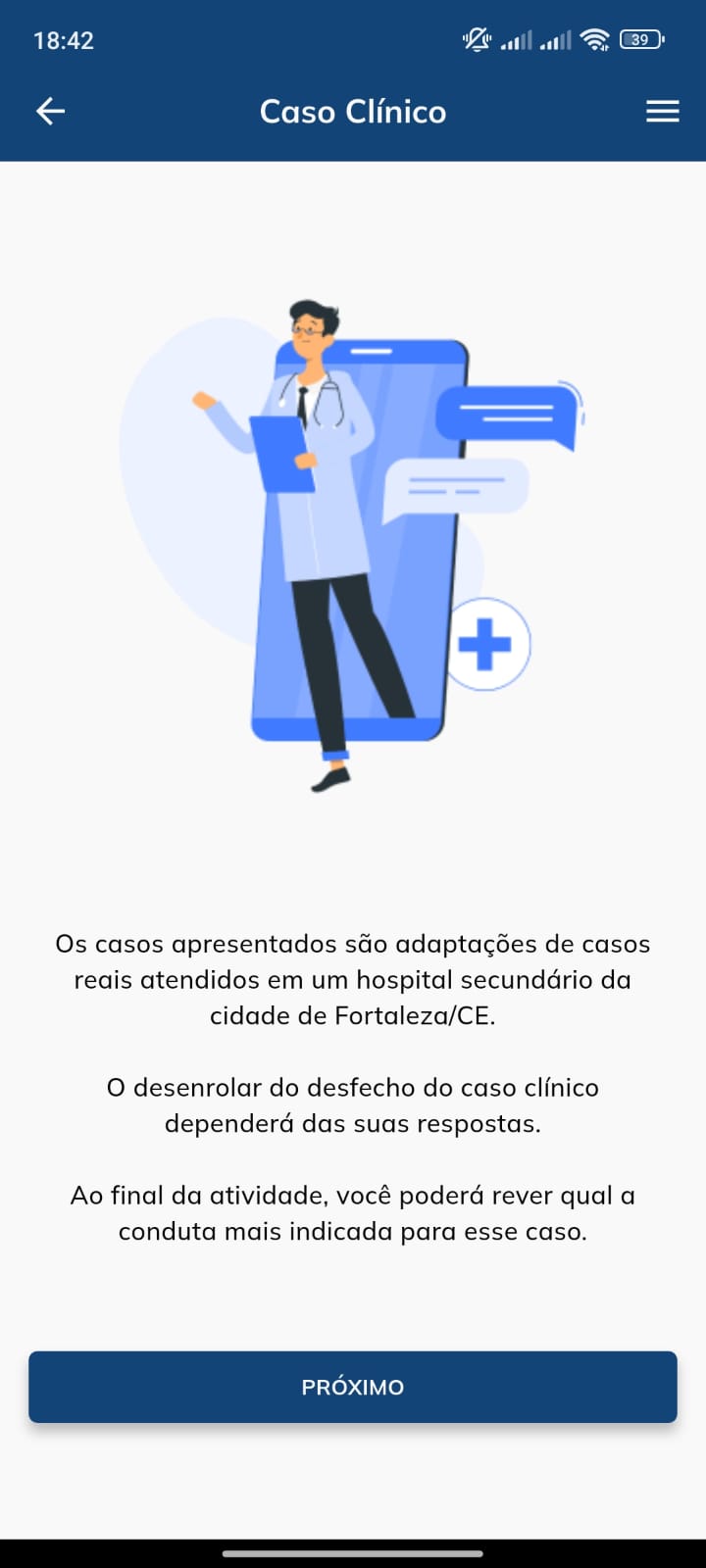This screenshot has width=706, height=1568.
Task: Go back using the top-left arrow
Action: point(51,112)
